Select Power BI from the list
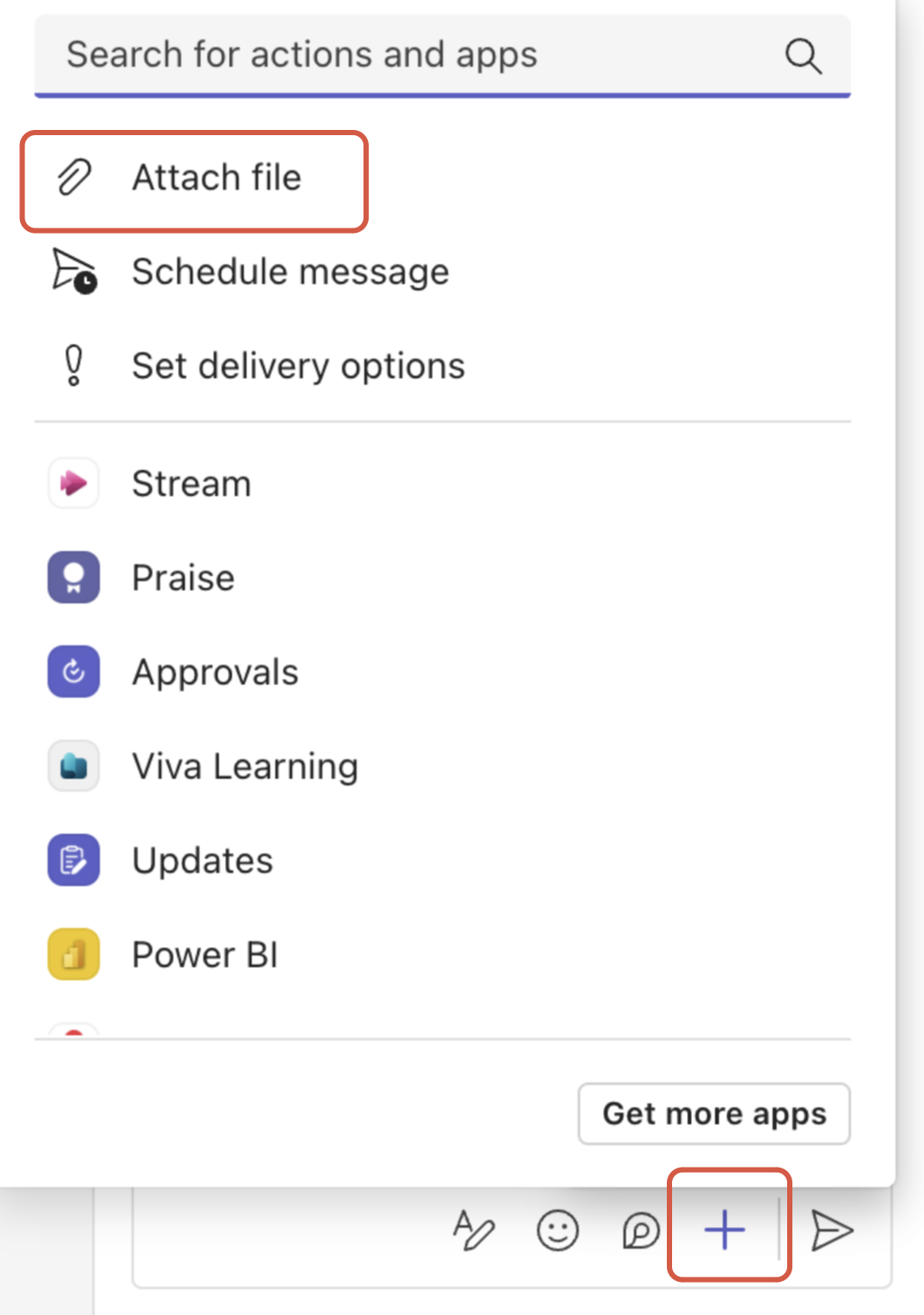Viewport: 924px width, 1315px height. pyautogui.click(x=205, y=955)
